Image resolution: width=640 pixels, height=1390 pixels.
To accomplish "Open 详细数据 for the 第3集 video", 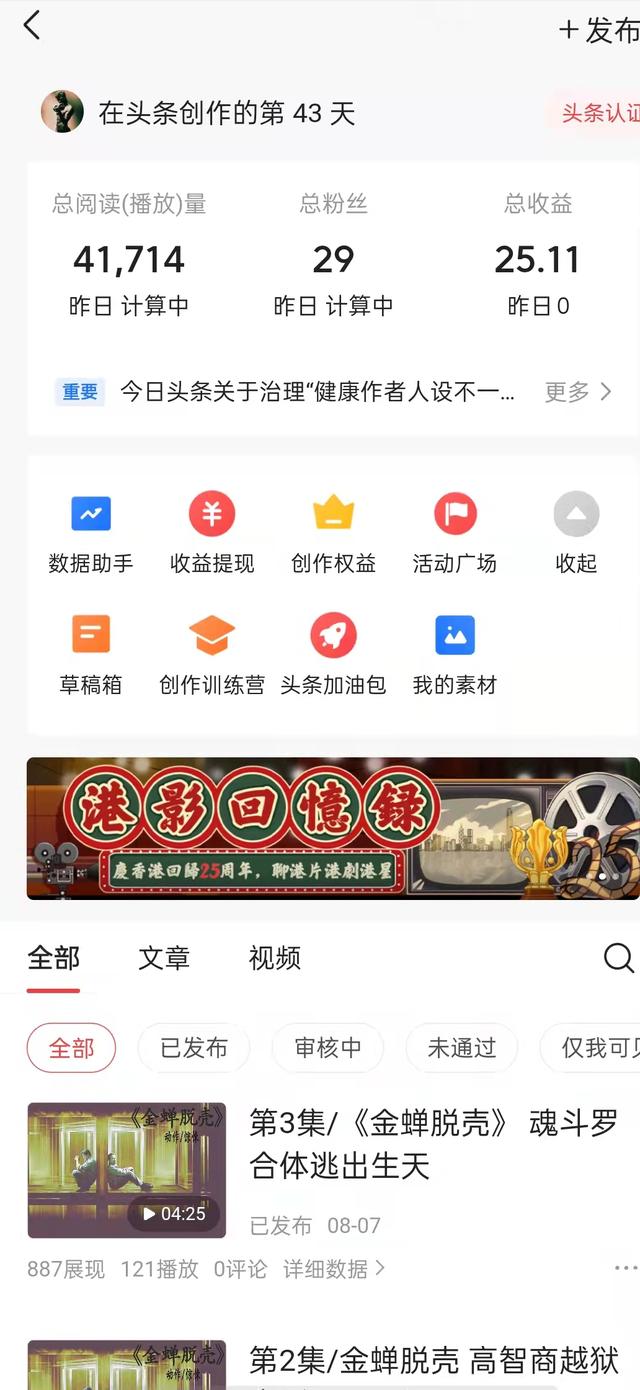I will pyautogui.click(x=334, y=1270).
